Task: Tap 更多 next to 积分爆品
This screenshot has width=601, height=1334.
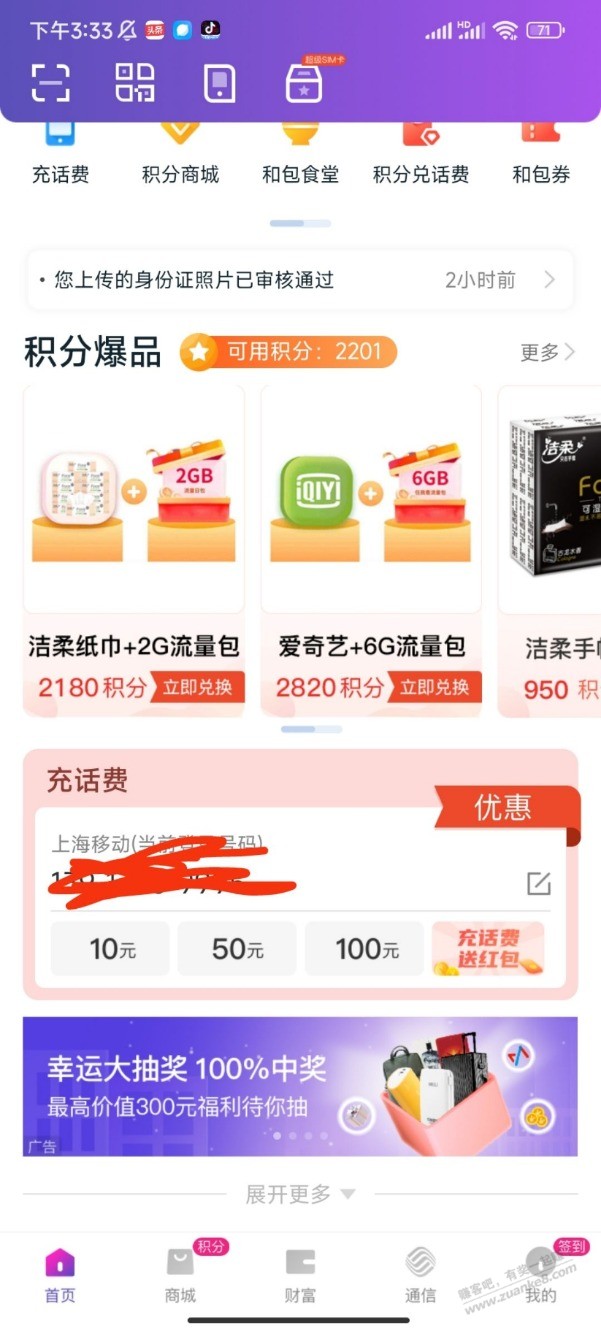Action: (548, 352)
